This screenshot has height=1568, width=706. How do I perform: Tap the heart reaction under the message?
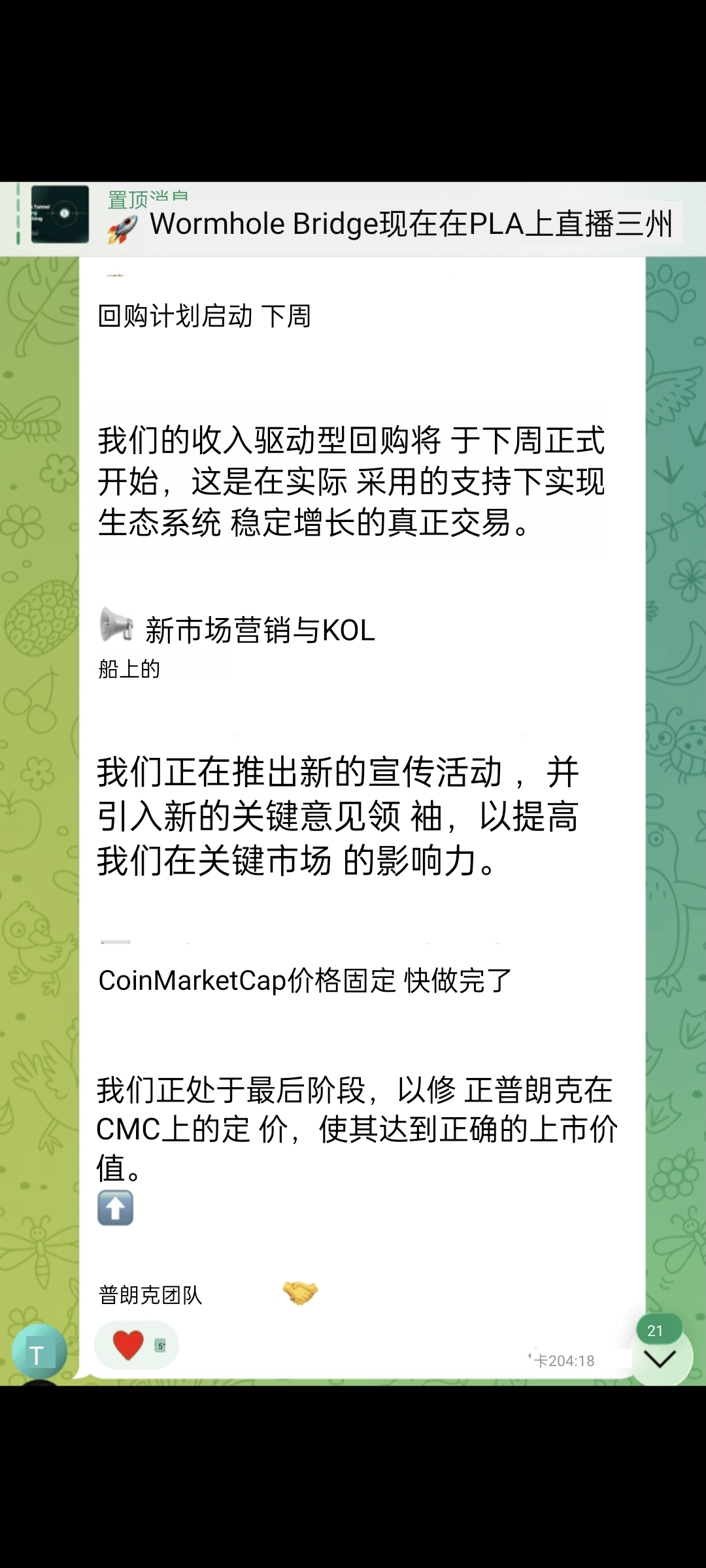(x=135, y=1345)
